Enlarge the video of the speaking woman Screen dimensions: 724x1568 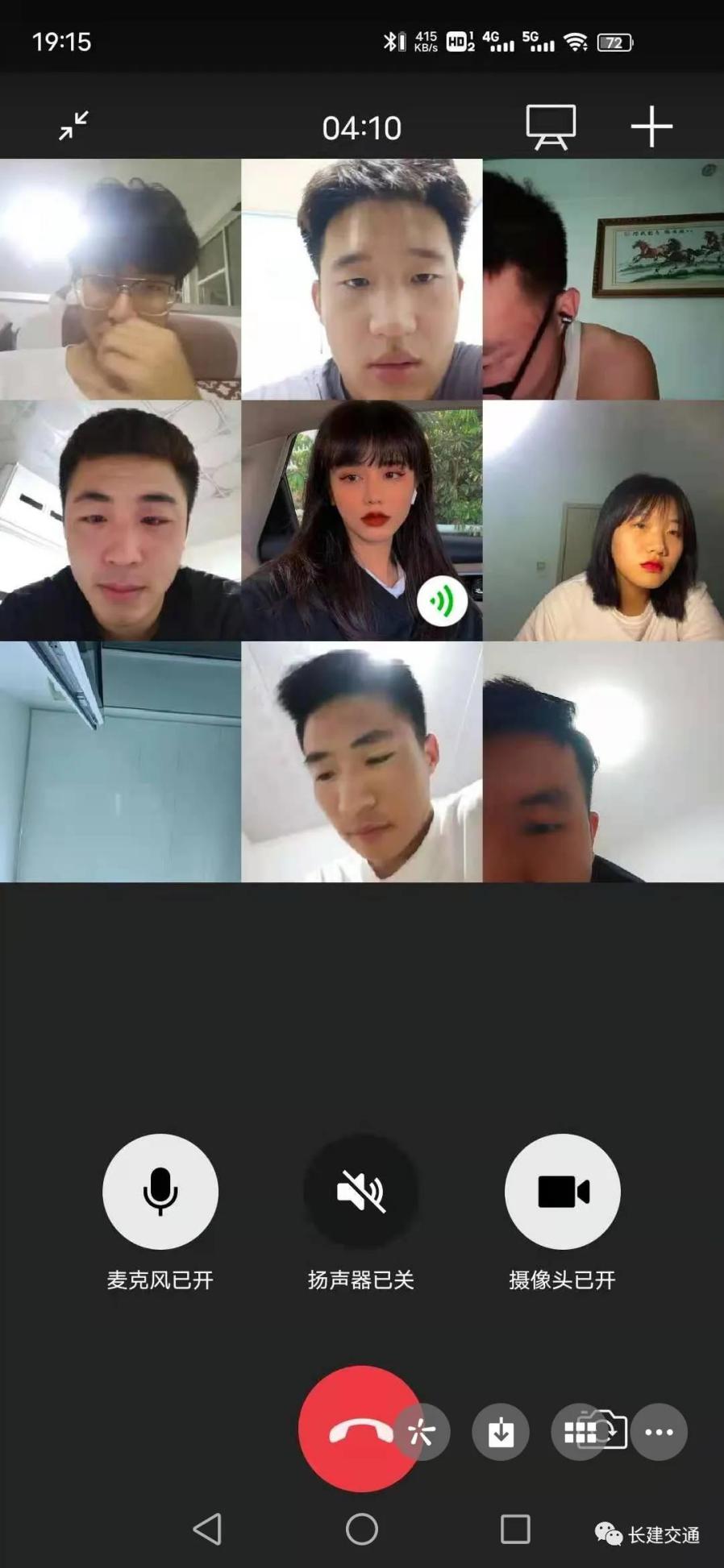[362, 521]
